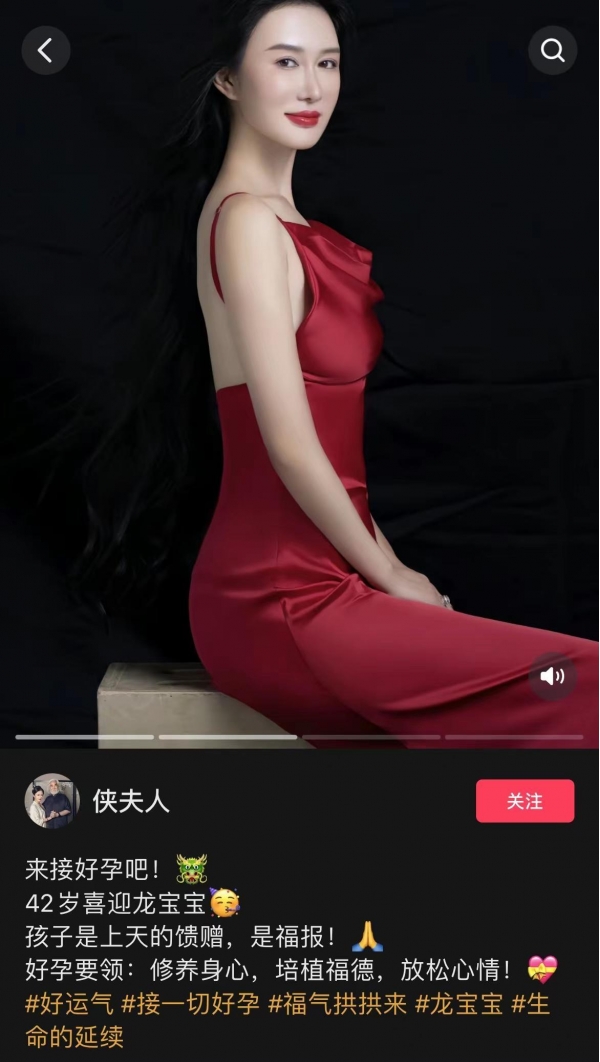Open the #龙宝宝 hashtag

(x=458, y=1004)
